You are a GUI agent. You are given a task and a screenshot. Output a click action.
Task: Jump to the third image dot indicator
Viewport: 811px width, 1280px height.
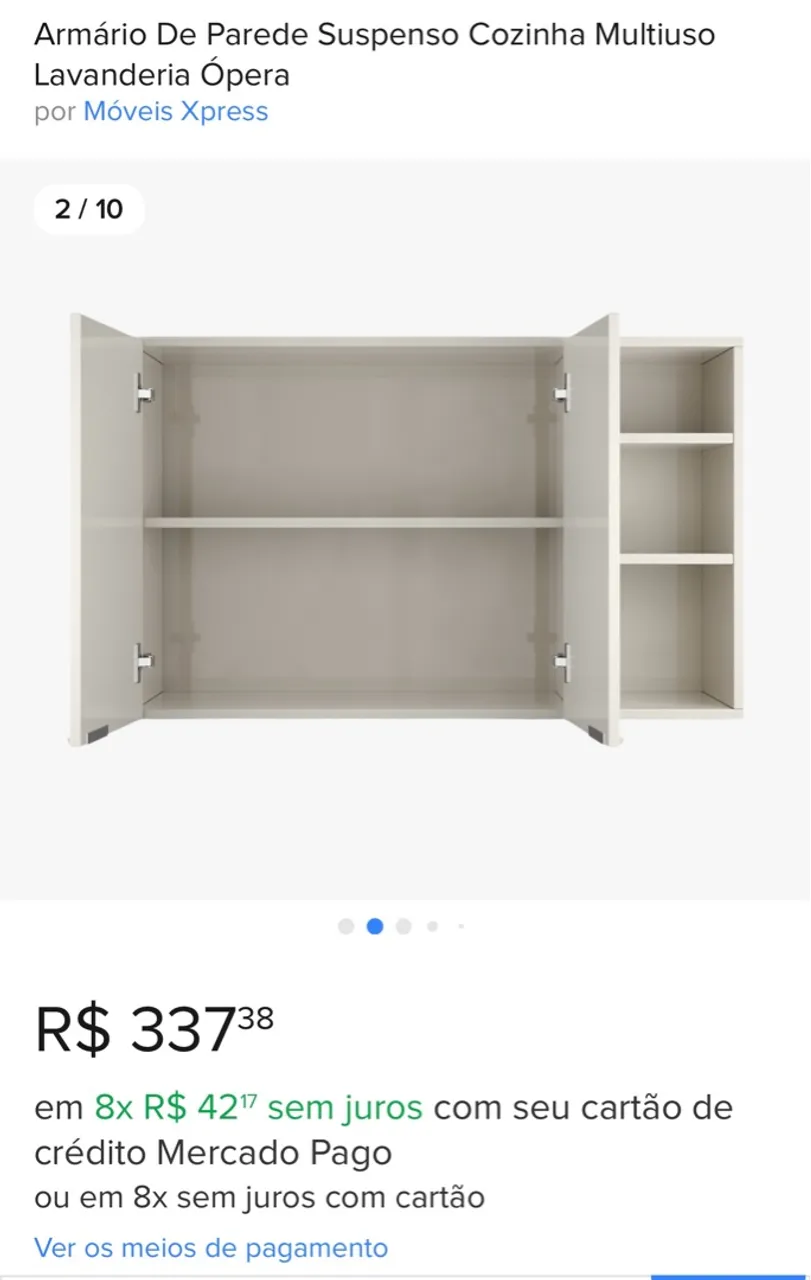pos(403,926)
